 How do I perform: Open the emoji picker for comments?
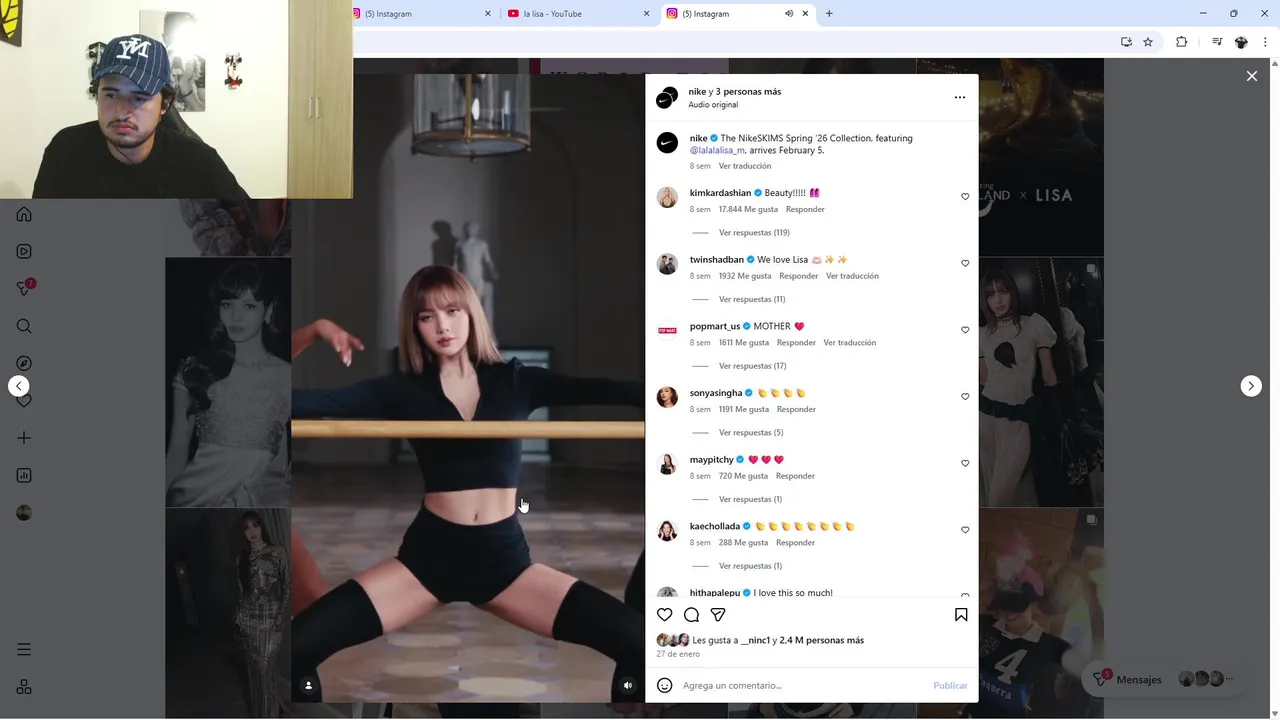pos(665,686)
